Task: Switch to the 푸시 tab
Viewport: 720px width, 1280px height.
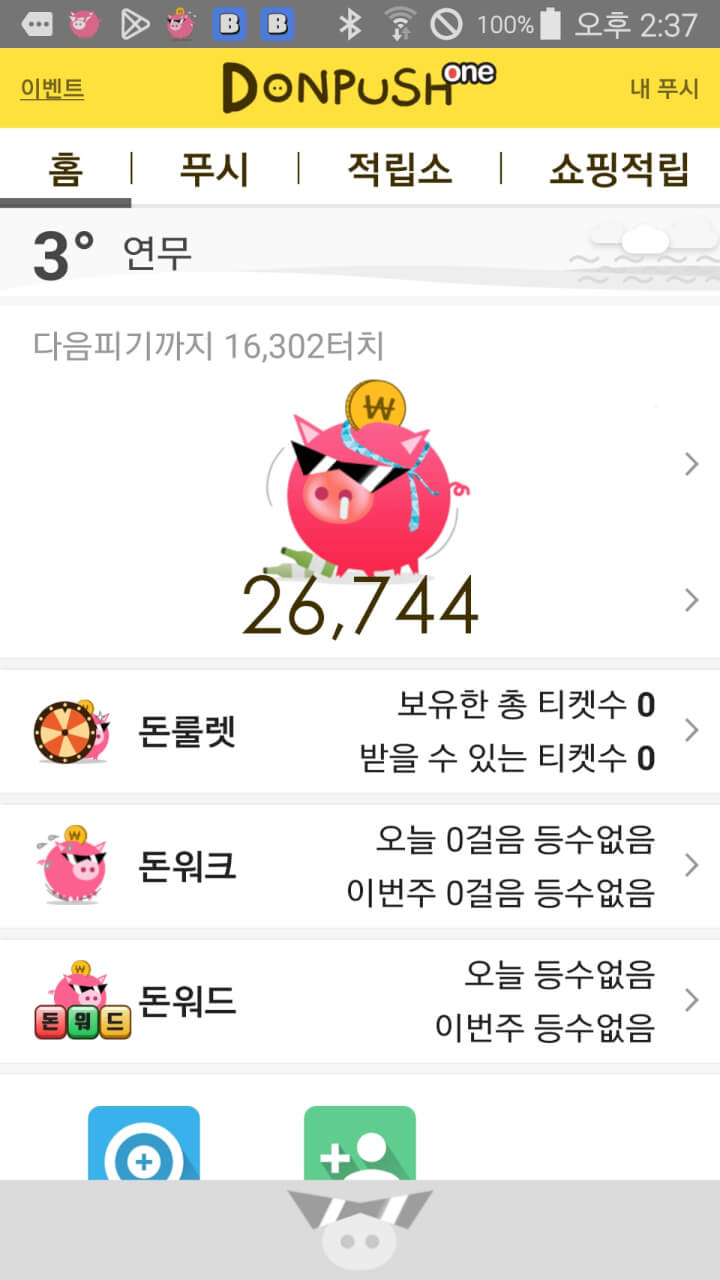Action: (x=214, y=168)
